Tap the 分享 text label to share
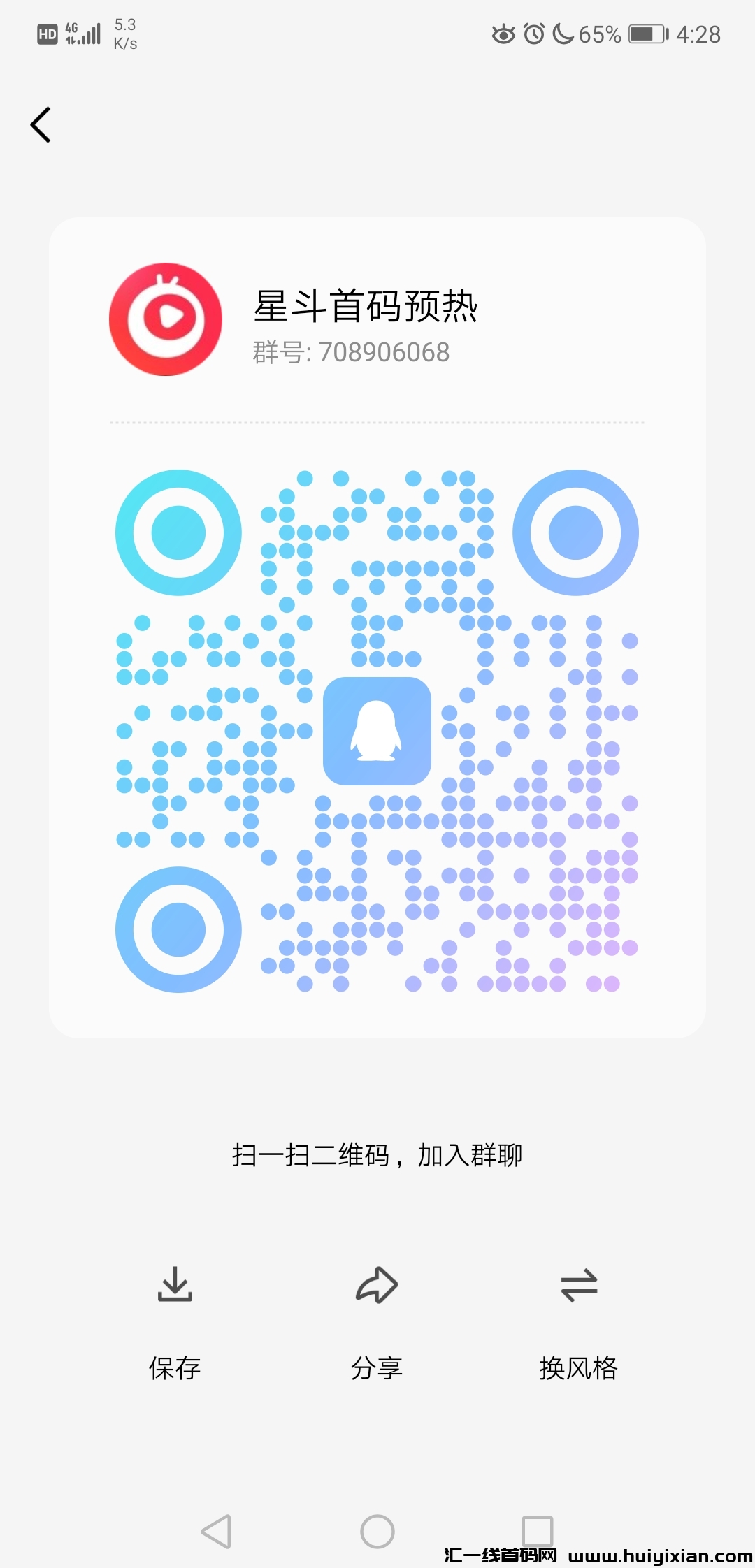 coord(377,1367)
